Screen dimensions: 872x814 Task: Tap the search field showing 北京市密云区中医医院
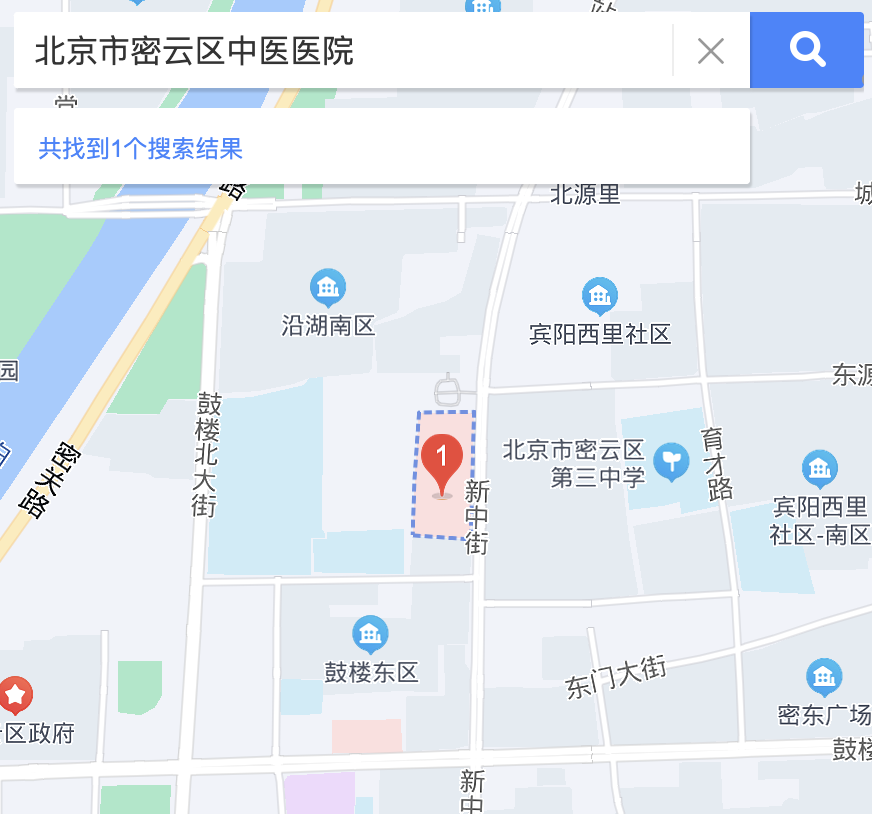(x=340, y=51)
